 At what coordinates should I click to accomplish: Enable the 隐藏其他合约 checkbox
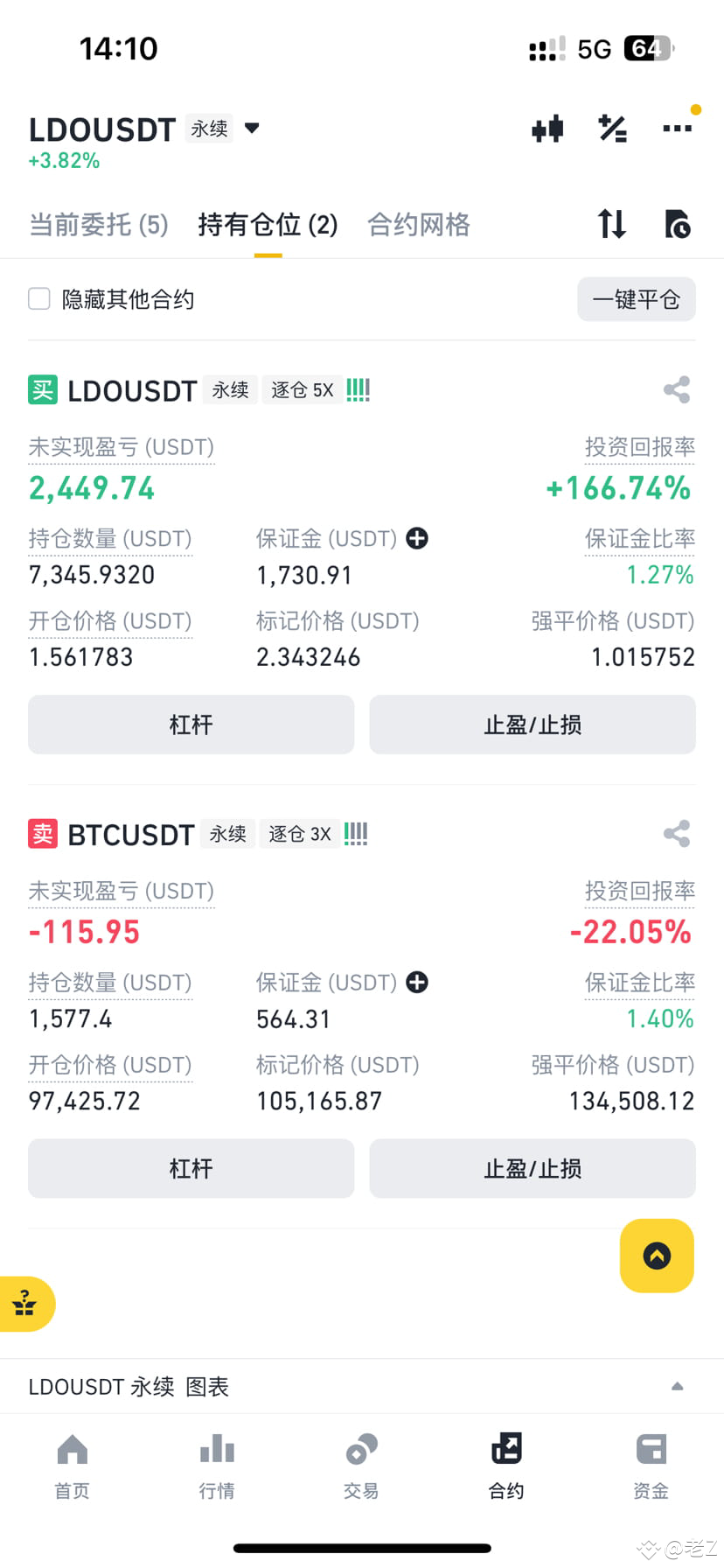click(x=38, y=298)
